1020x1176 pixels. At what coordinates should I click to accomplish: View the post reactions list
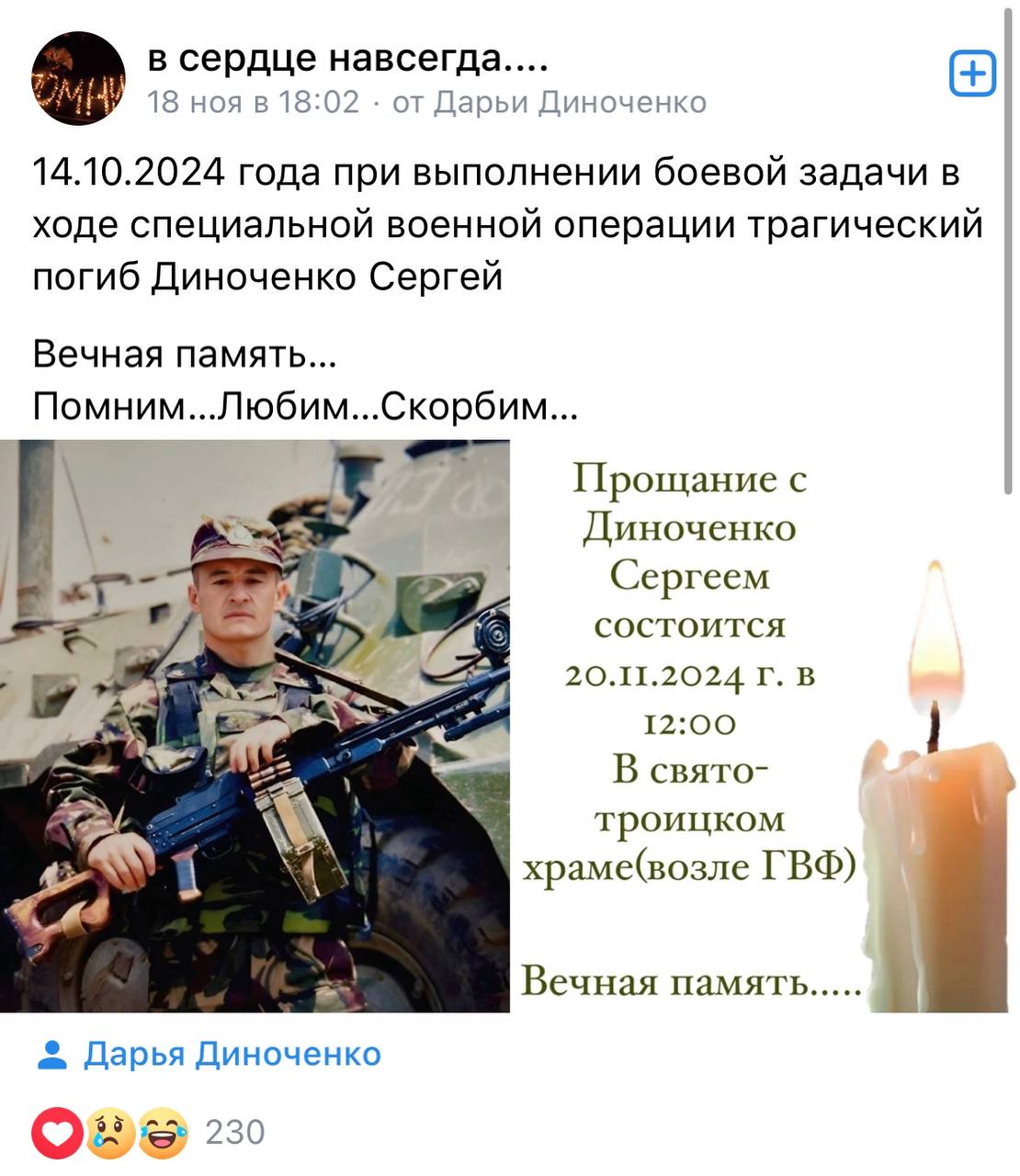[x=147, y=1132]
